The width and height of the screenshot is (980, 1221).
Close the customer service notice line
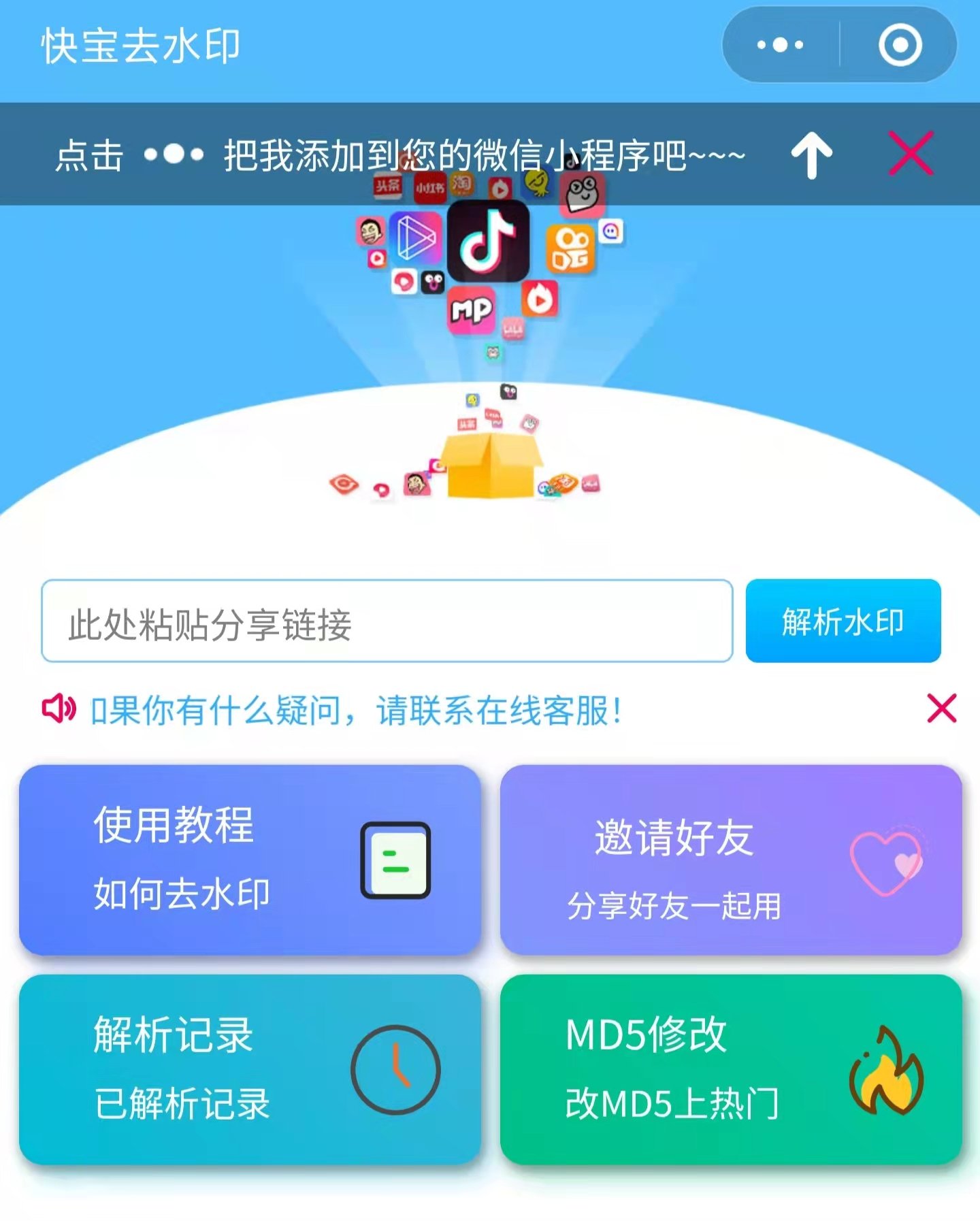pyautogui.click(x=942, y=709)
